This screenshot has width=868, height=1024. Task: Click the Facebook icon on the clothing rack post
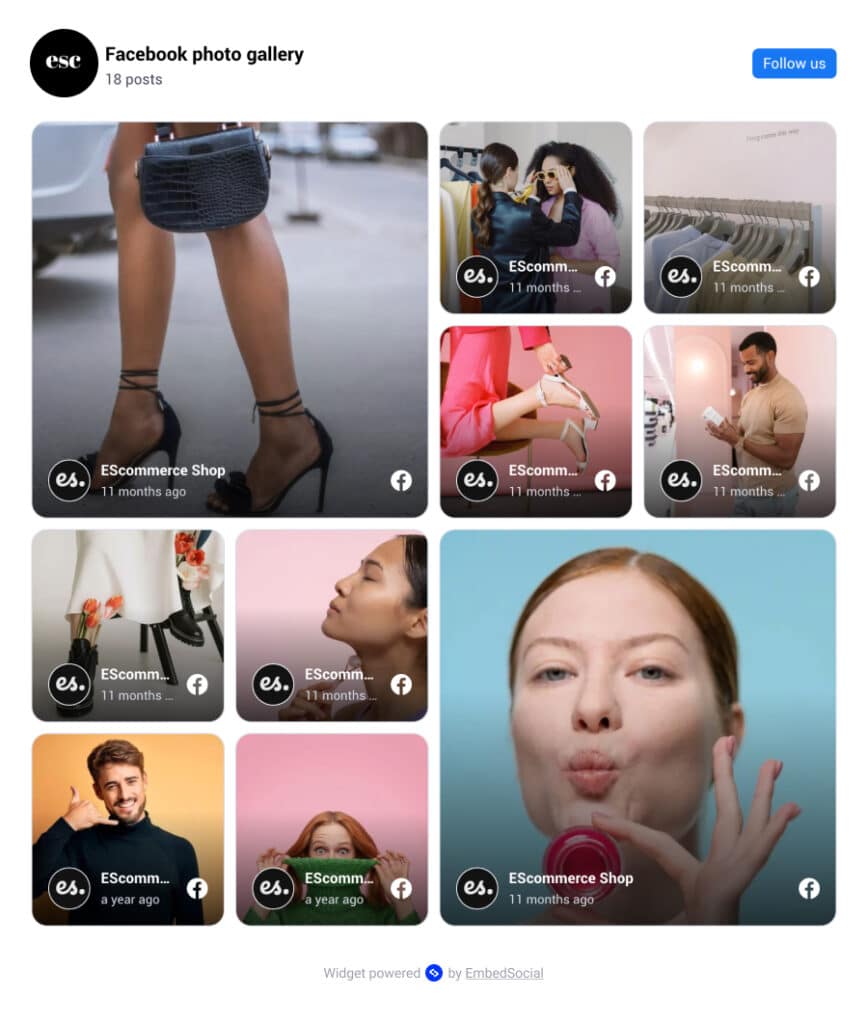coord(809,277)
